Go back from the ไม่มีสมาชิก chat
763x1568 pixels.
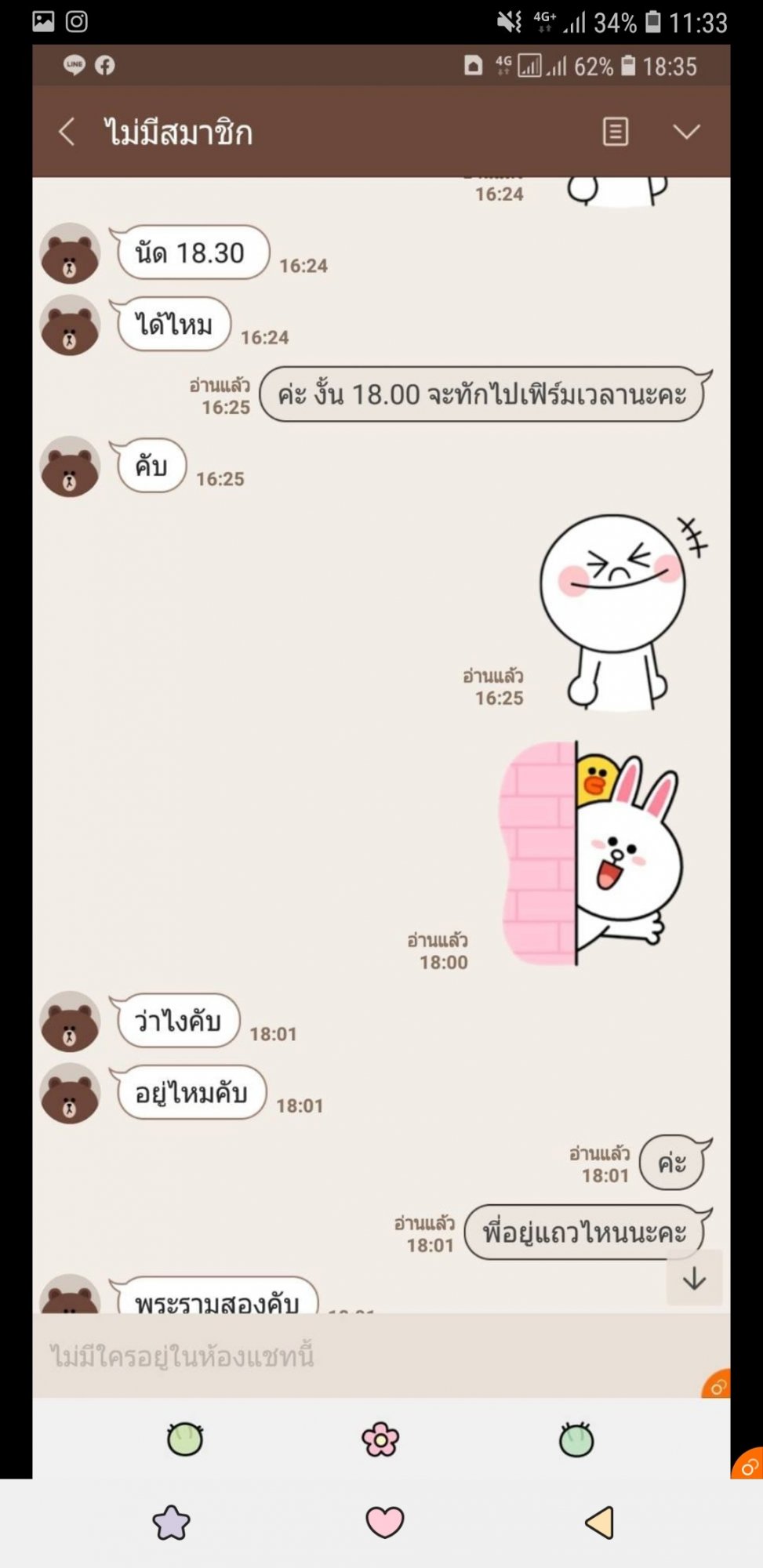pos(67,132)
